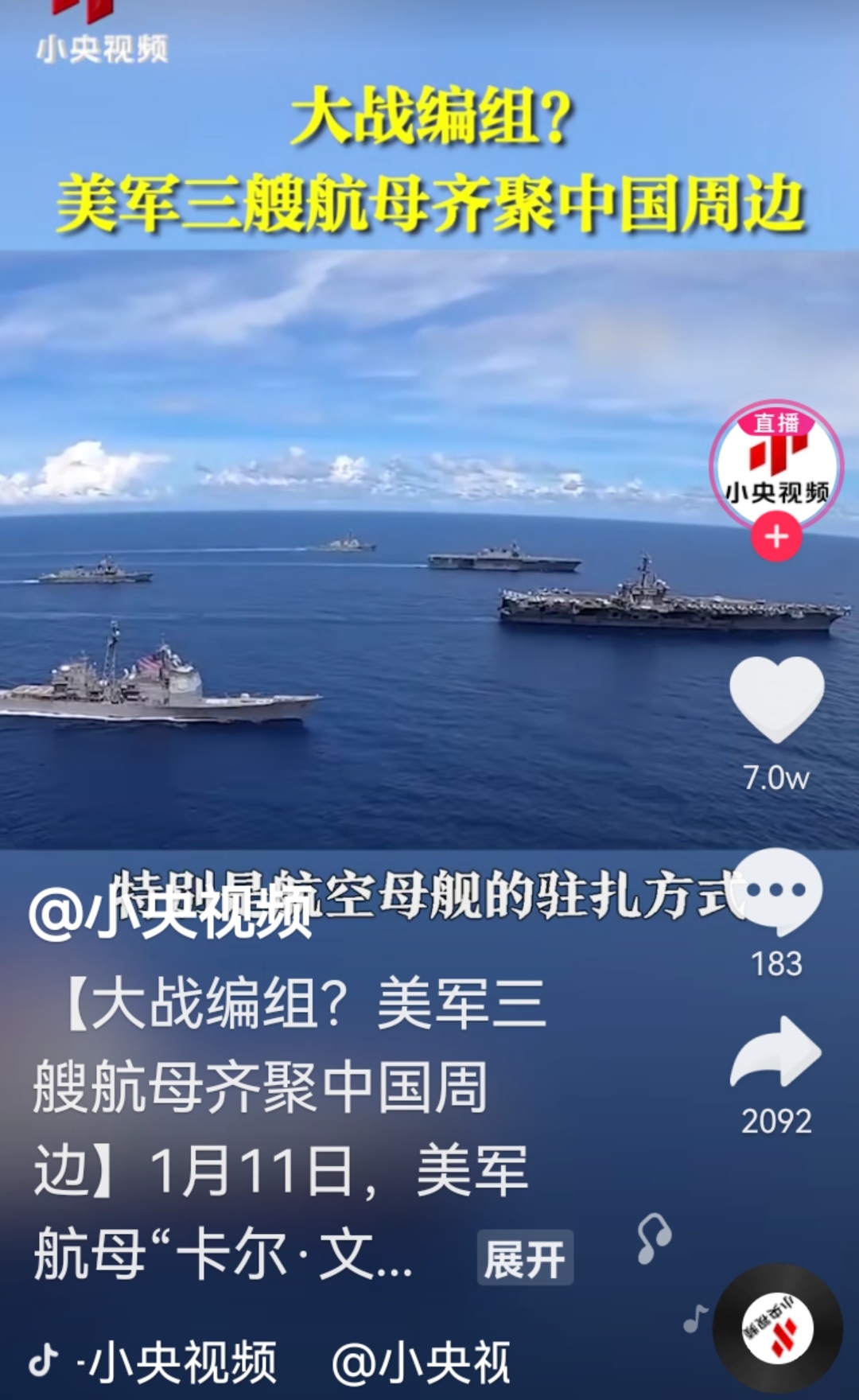Like the video with the heart icon
Viewport: 859px width, 1400px height.
776,700
